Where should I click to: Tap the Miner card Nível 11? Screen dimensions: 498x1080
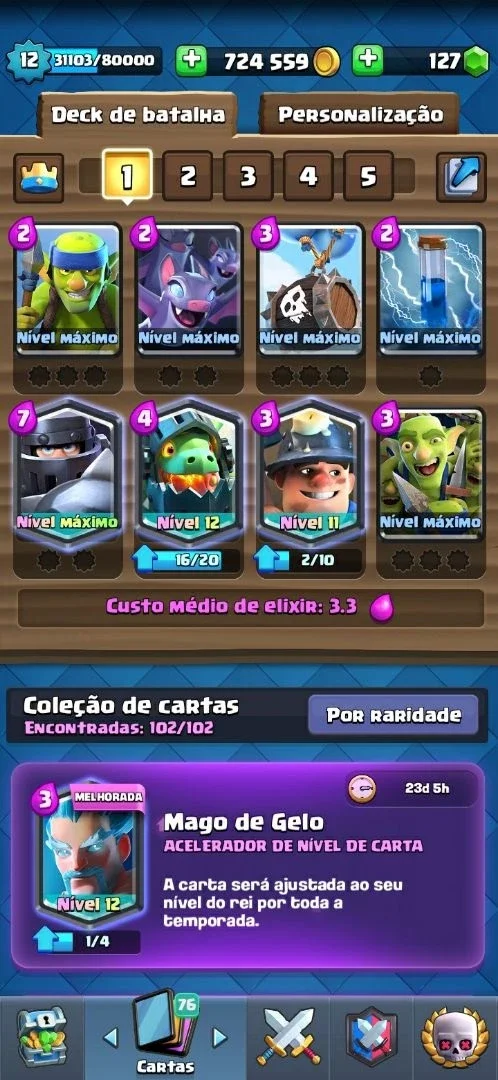[x=310, y=474]
